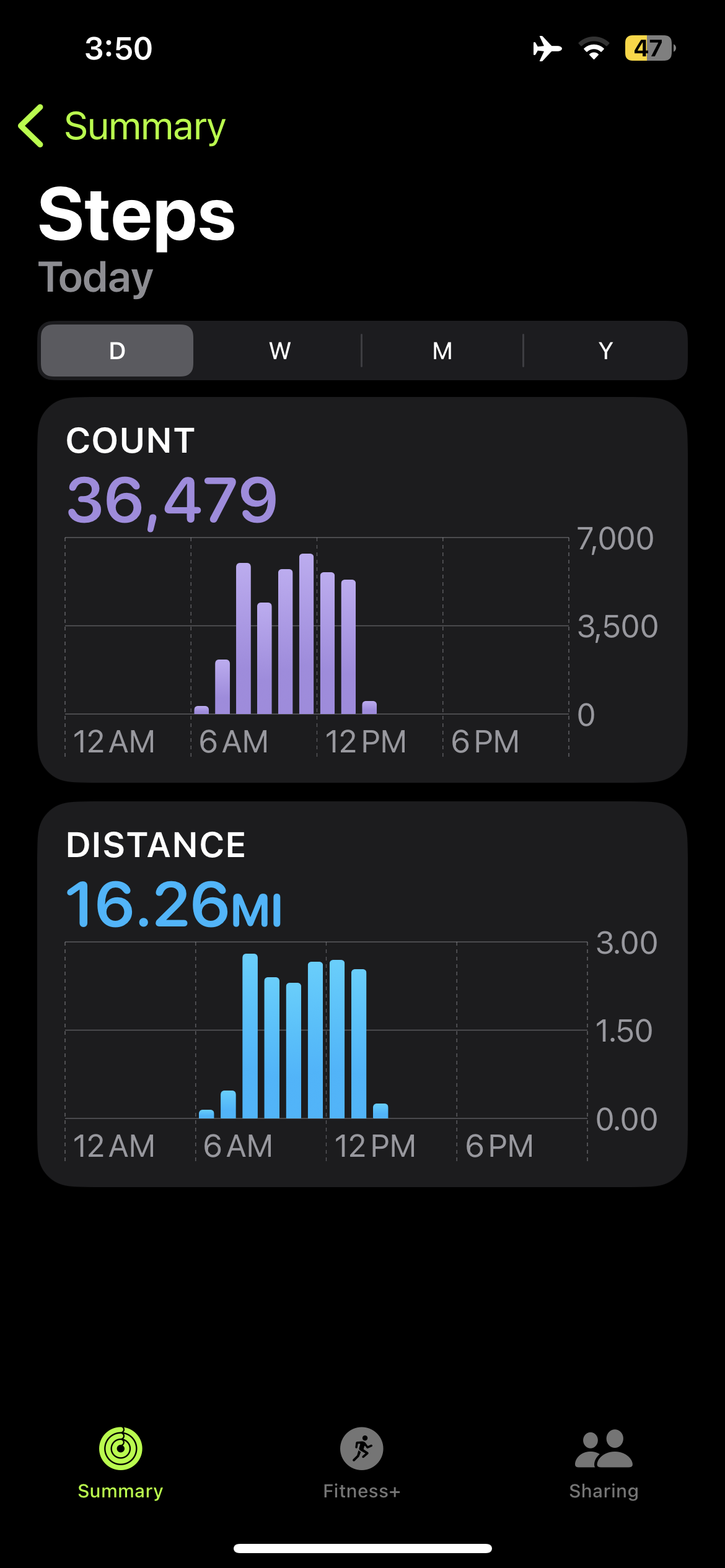Go back to Summary
The image size is (725, 1568).
[x=123, y=126]
